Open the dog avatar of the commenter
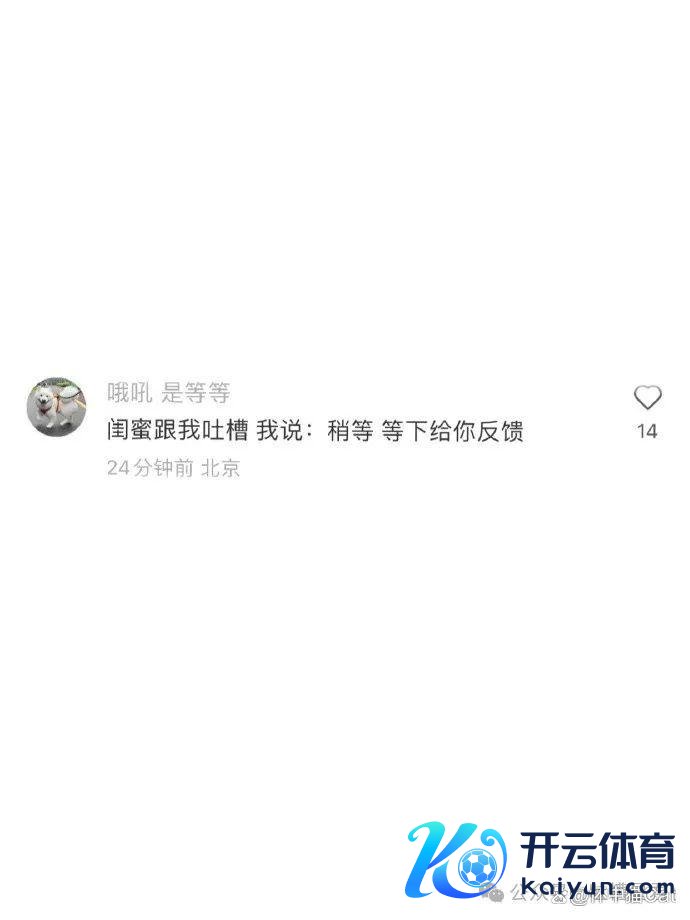Image resolution: width=690 pixels, height=920 pixels. click(x=56, y=407)
